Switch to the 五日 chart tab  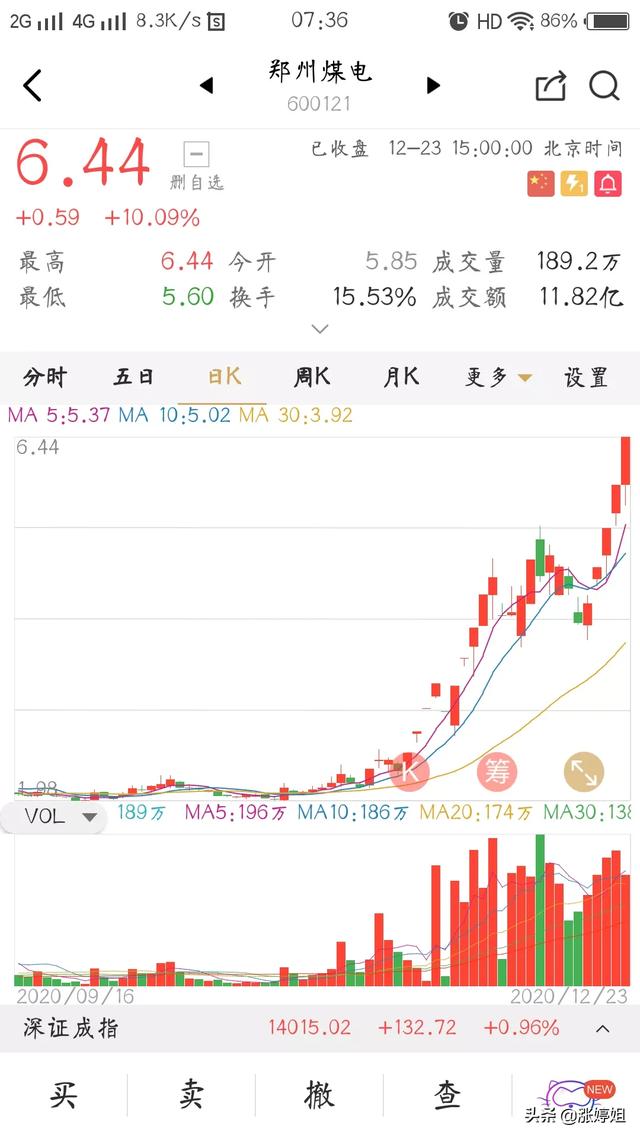[134, 377]
